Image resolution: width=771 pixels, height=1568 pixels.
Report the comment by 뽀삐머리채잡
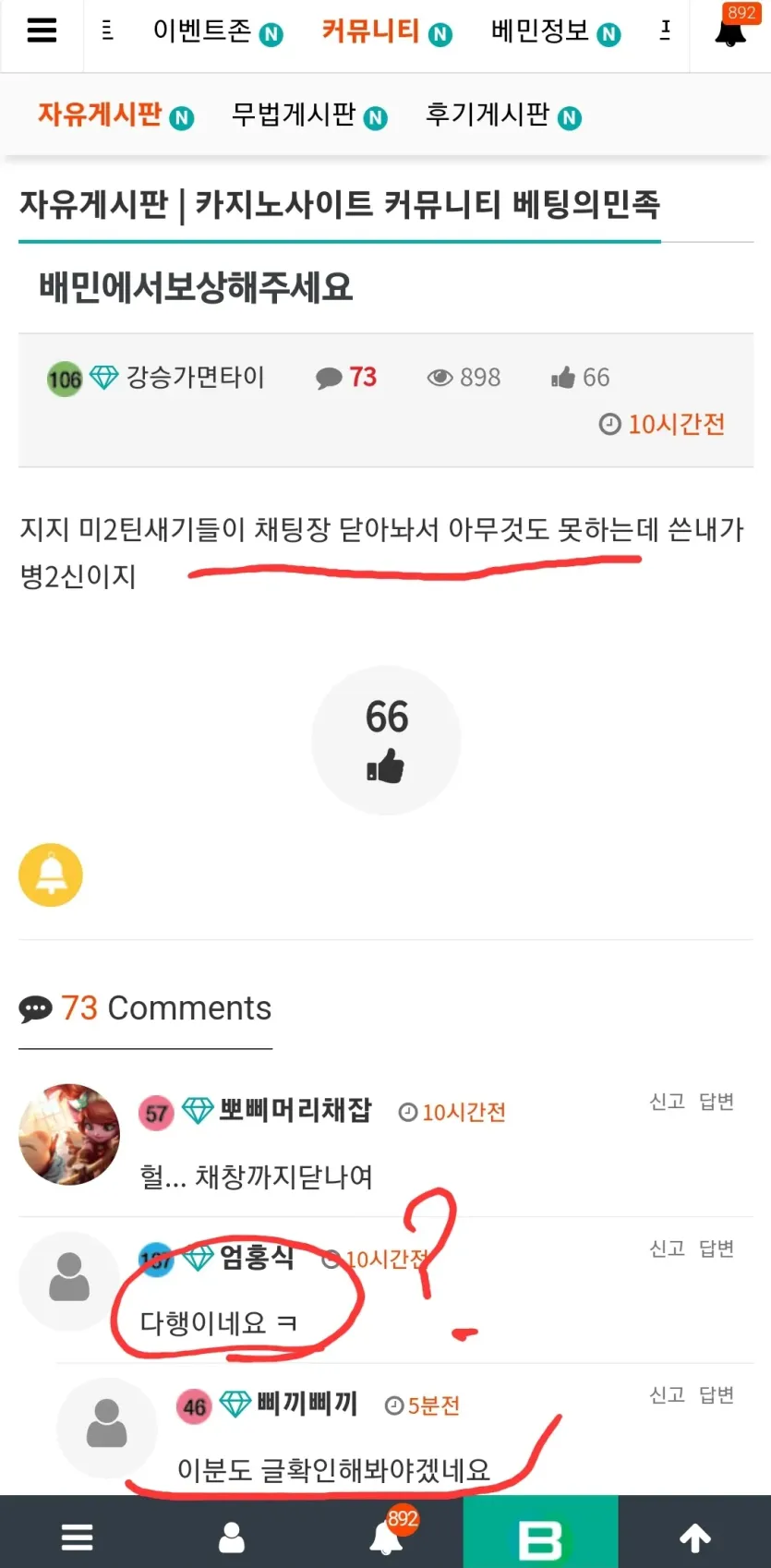[667, 1101]
